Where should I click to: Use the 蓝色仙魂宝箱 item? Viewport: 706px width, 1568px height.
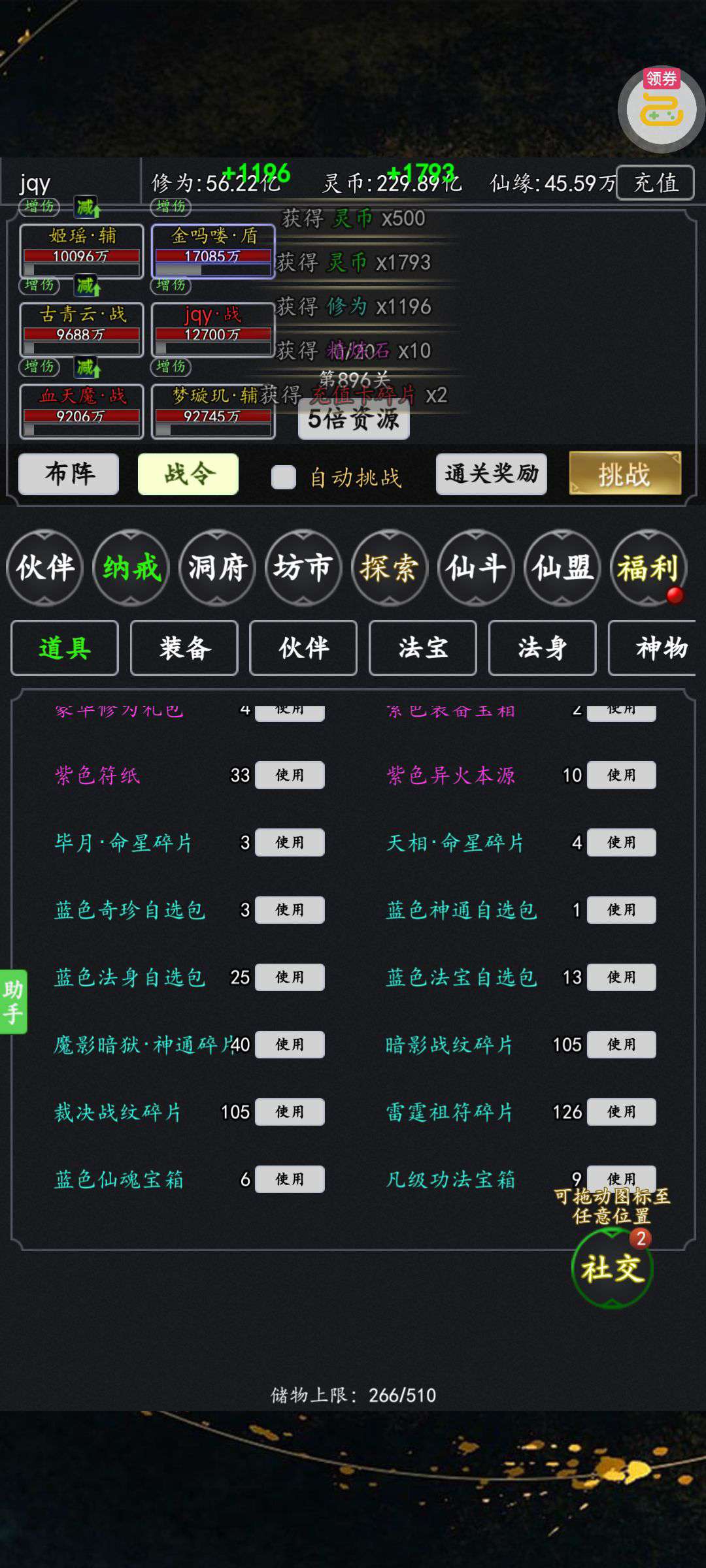pyautogui.click(x=290, y=1179)
